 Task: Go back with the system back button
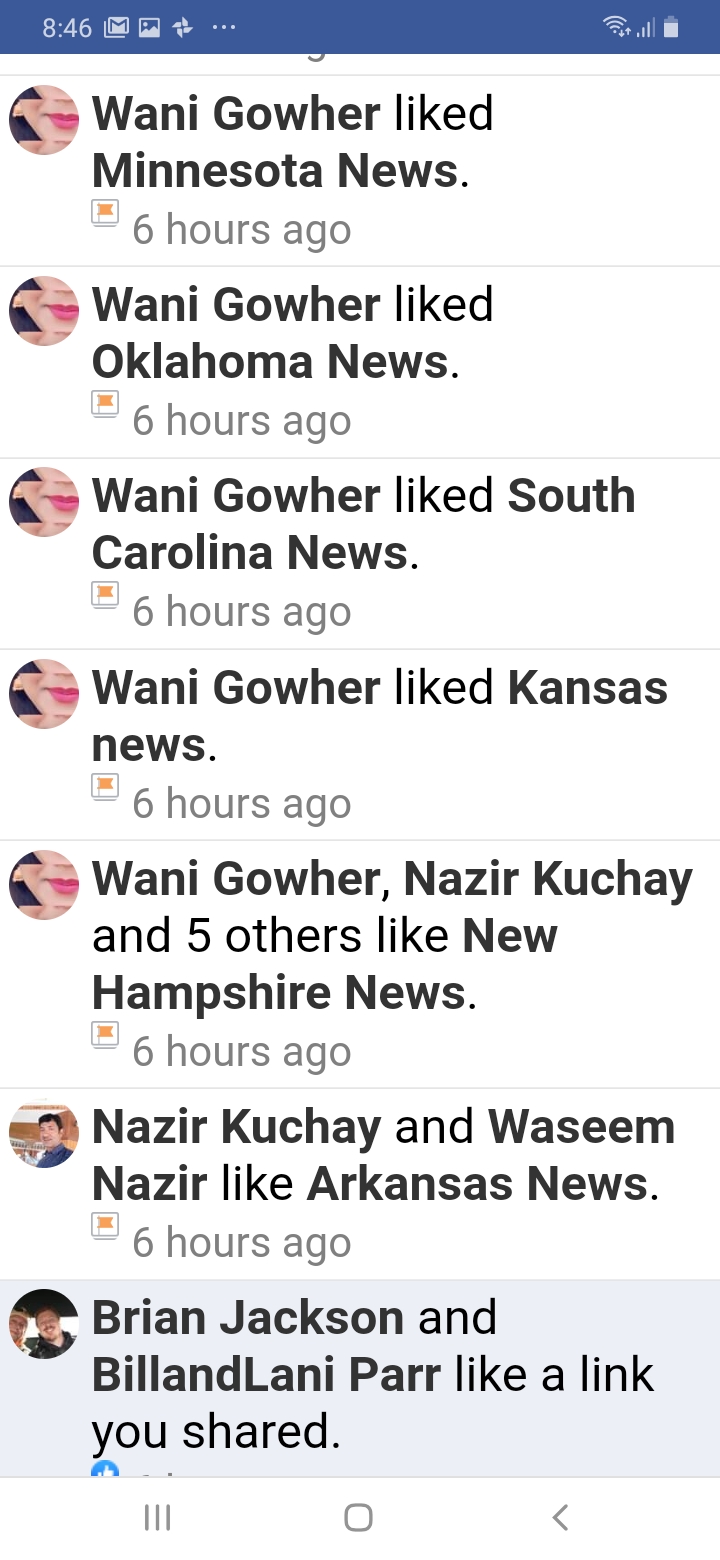point(561,1517)
